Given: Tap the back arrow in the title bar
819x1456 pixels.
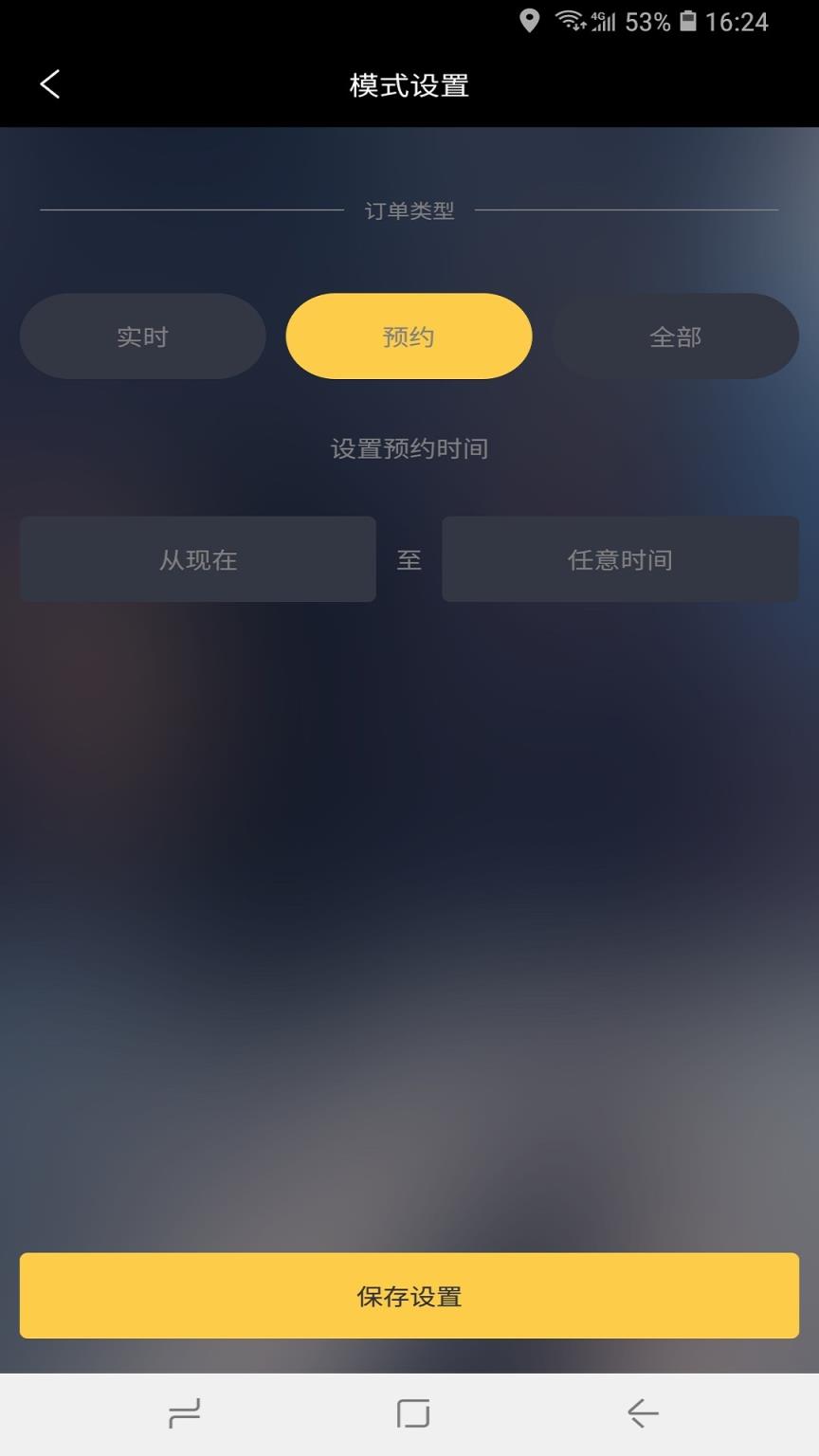Looking at the screenshot, I should point(48,83).
